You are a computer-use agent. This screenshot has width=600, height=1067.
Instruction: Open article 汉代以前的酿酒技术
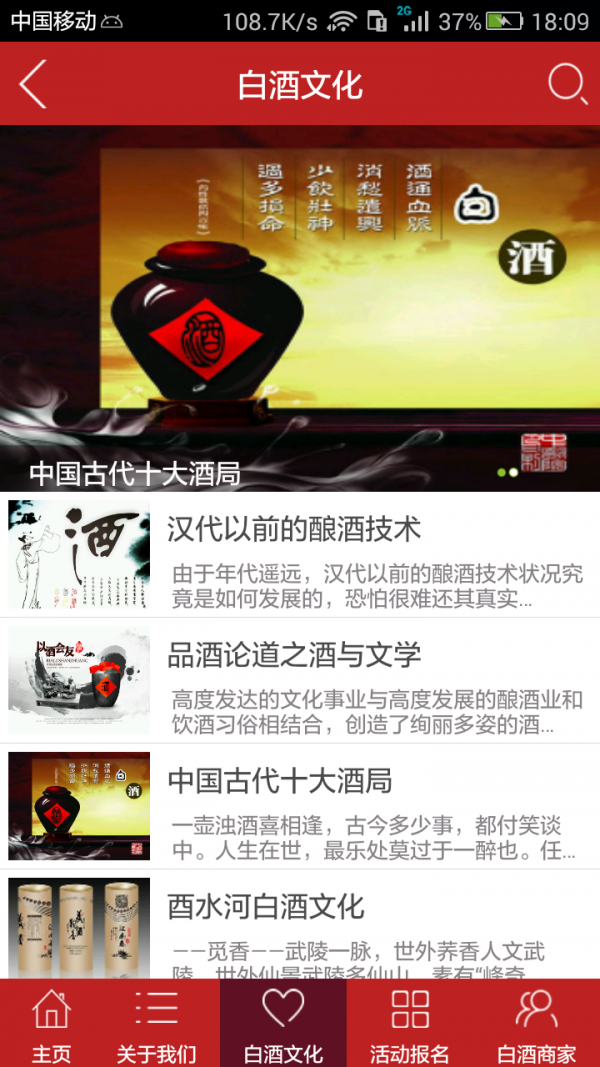coord(300,555)
